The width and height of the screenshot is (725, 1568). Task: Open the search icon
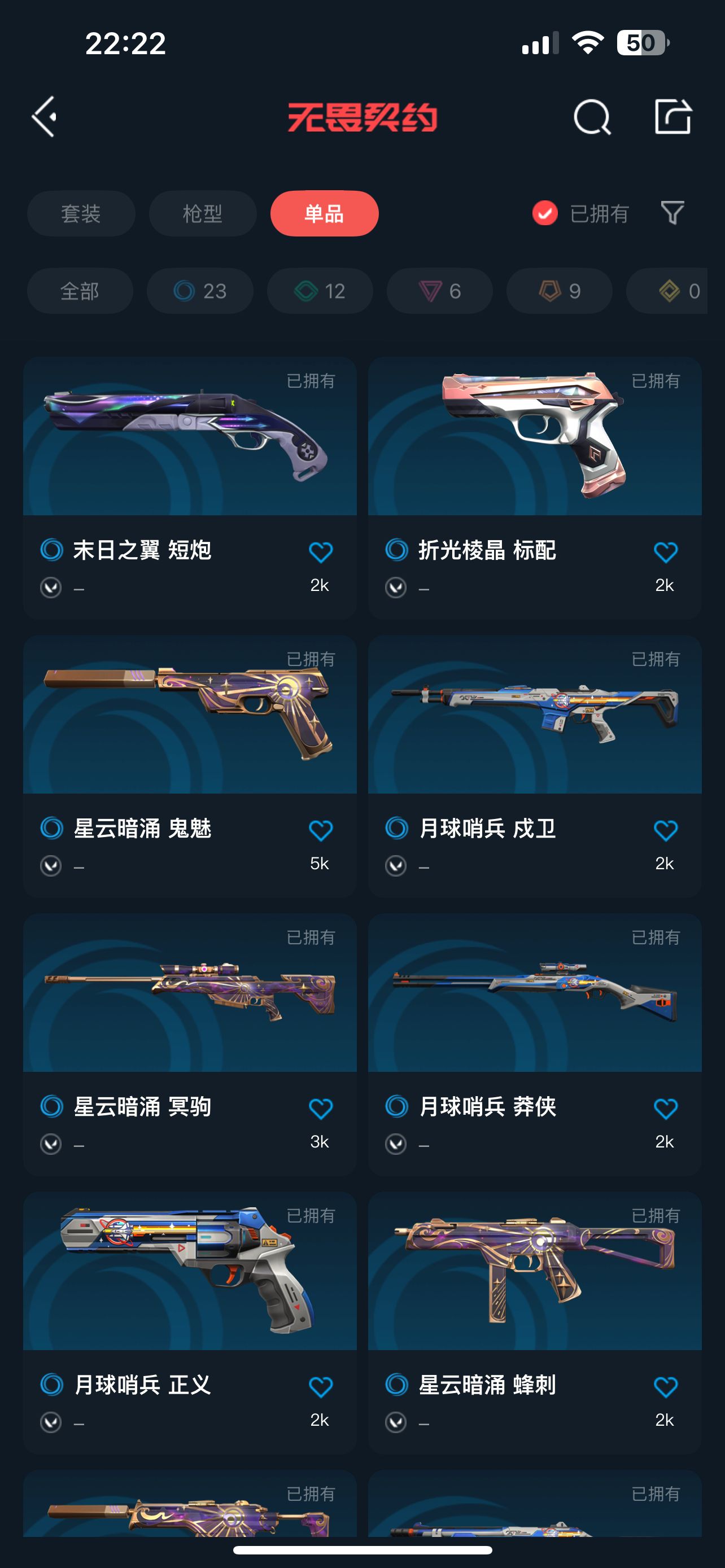[592, 116]
